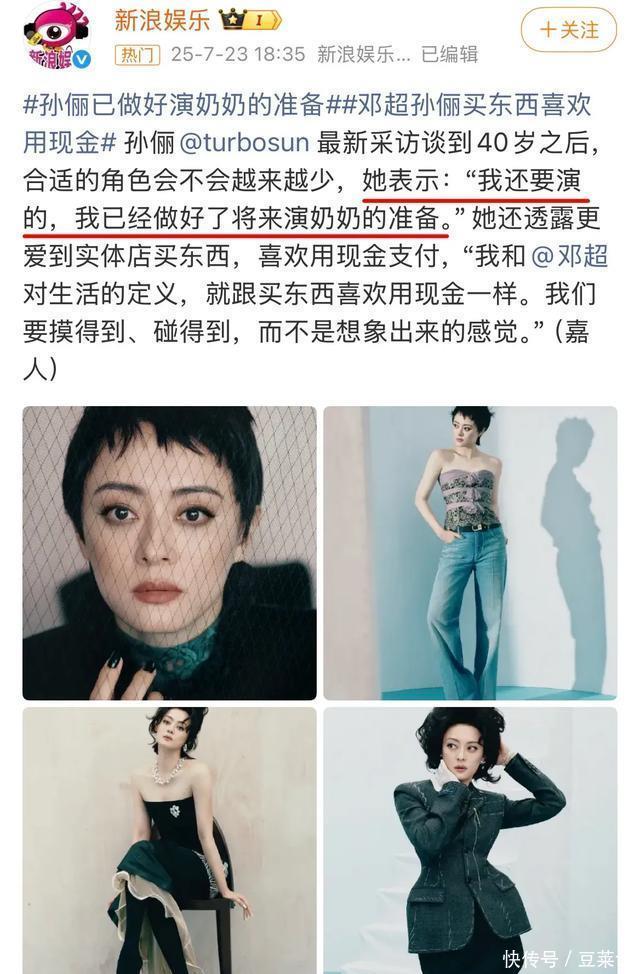Screen dimensions: 640x974
Task: View the photo of the black dress and chair
Action: [x=169, y=840]
